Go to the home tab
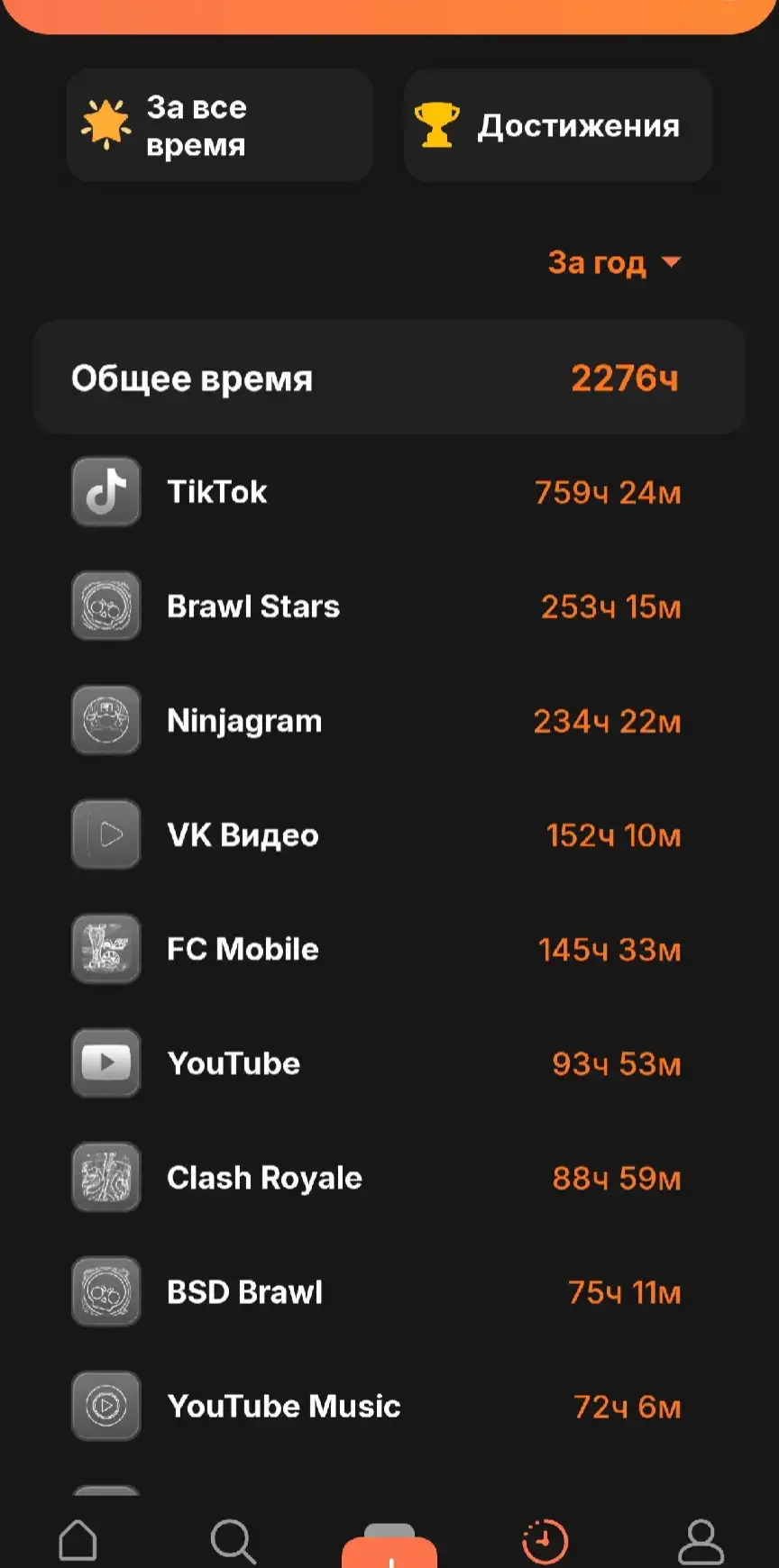Screen dimensions: 779x1568 [78, 1540]
